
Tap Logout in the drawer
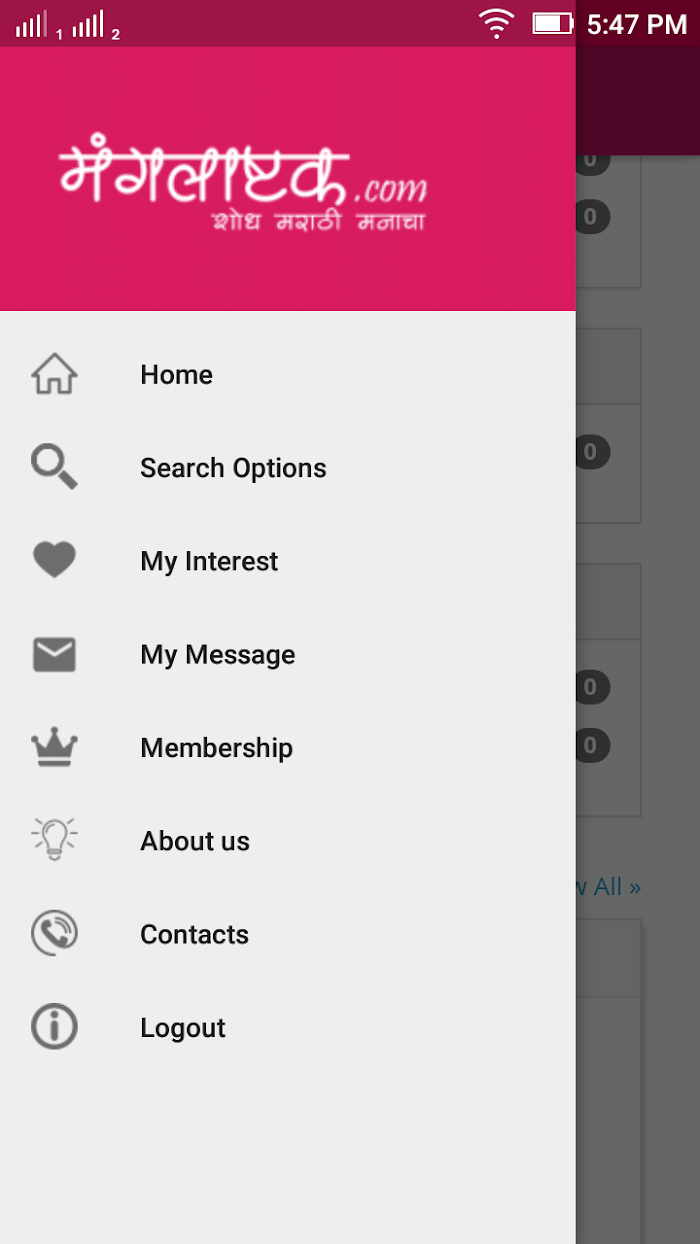pos(288,1028)
